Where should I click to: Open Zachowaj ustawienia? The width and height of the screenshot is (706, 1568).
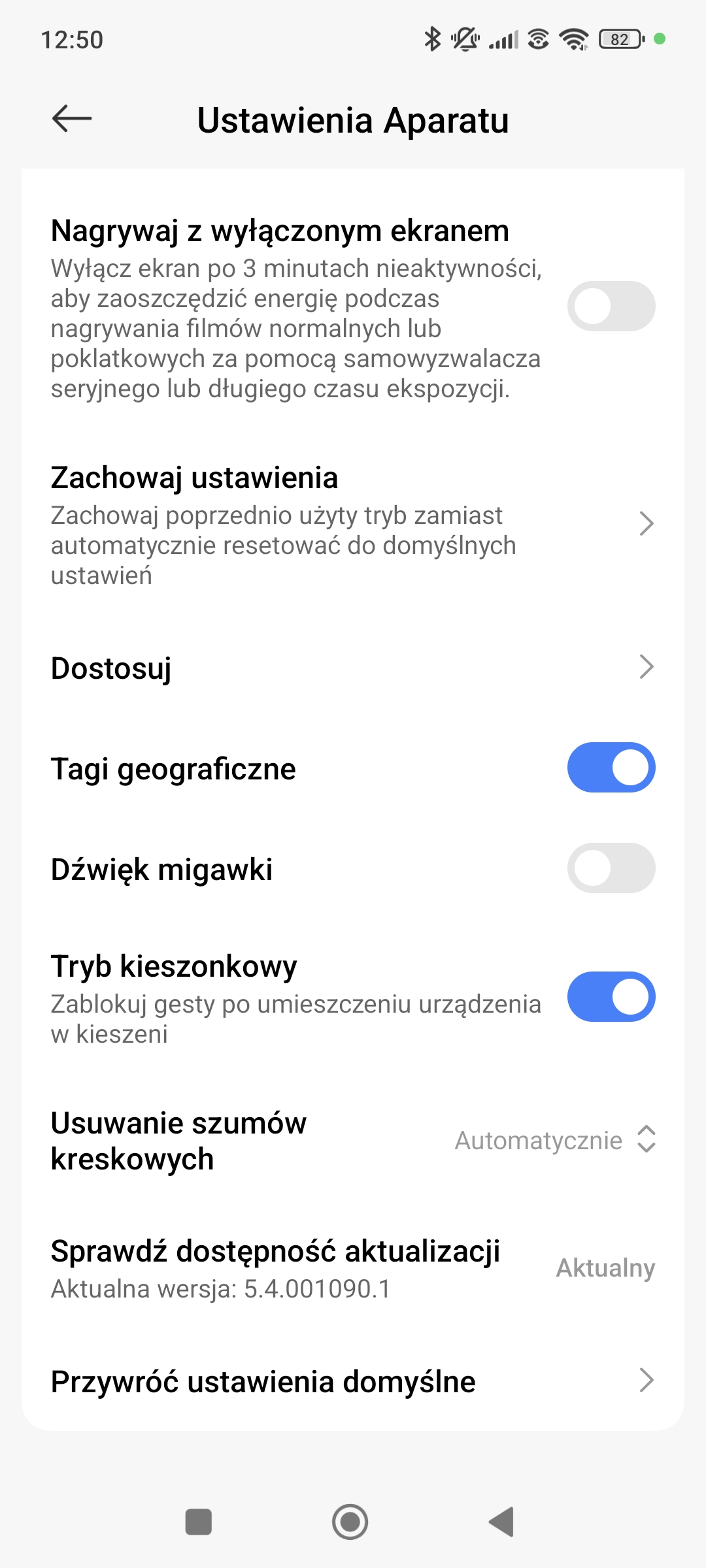[x=353, y=525]
